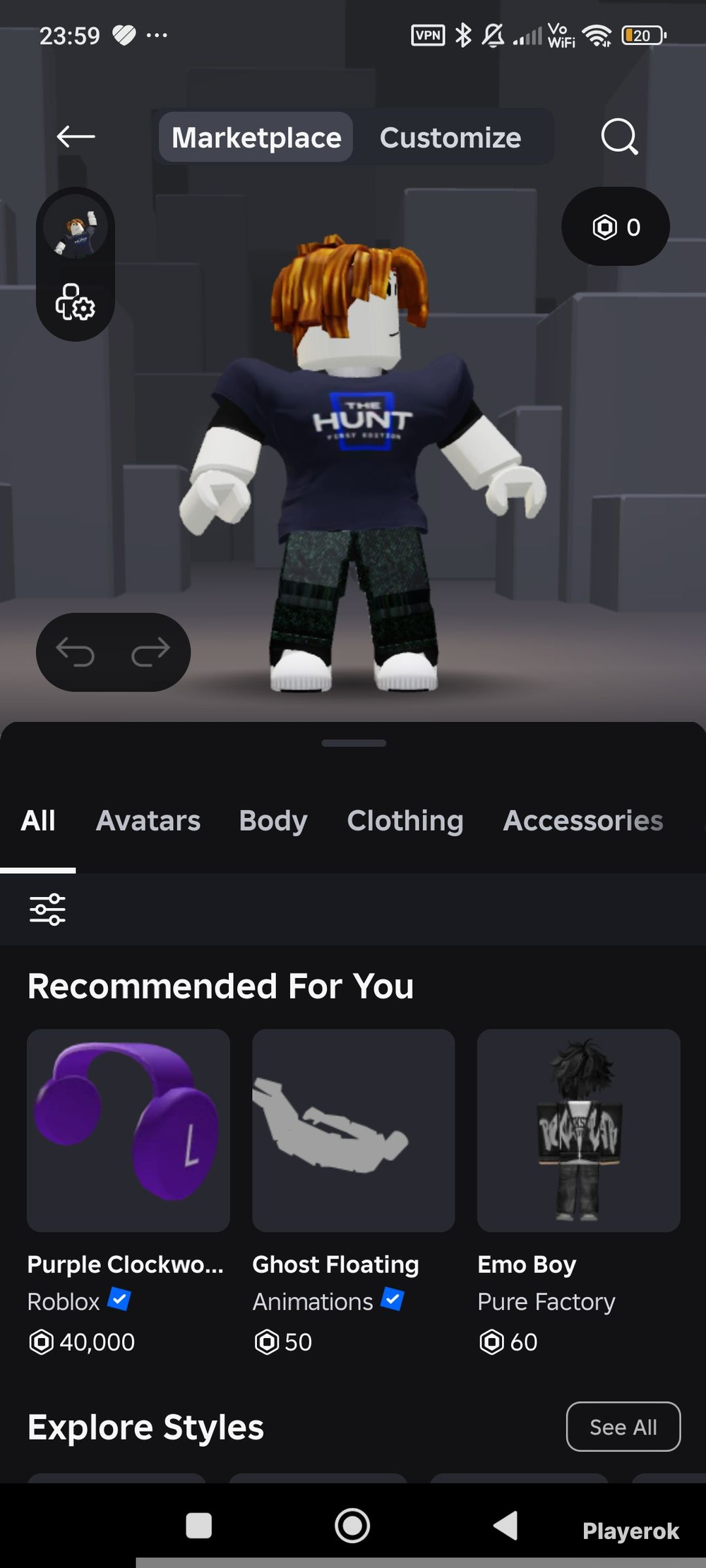Undo the last avatar change
706x1568 pixels.
76,651
